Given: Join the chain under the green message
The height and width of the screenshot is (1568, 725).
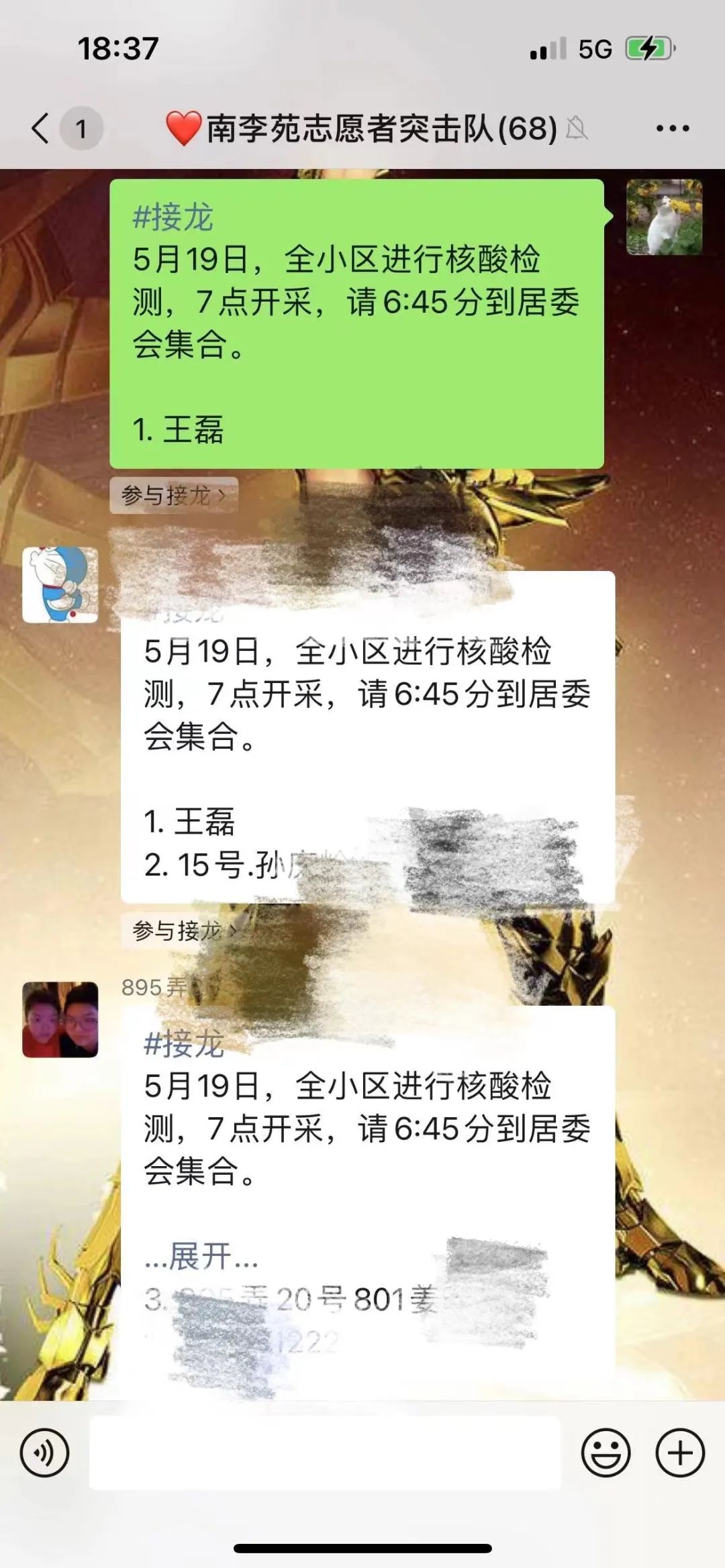Looking at the screenshot, I should 173,495.
